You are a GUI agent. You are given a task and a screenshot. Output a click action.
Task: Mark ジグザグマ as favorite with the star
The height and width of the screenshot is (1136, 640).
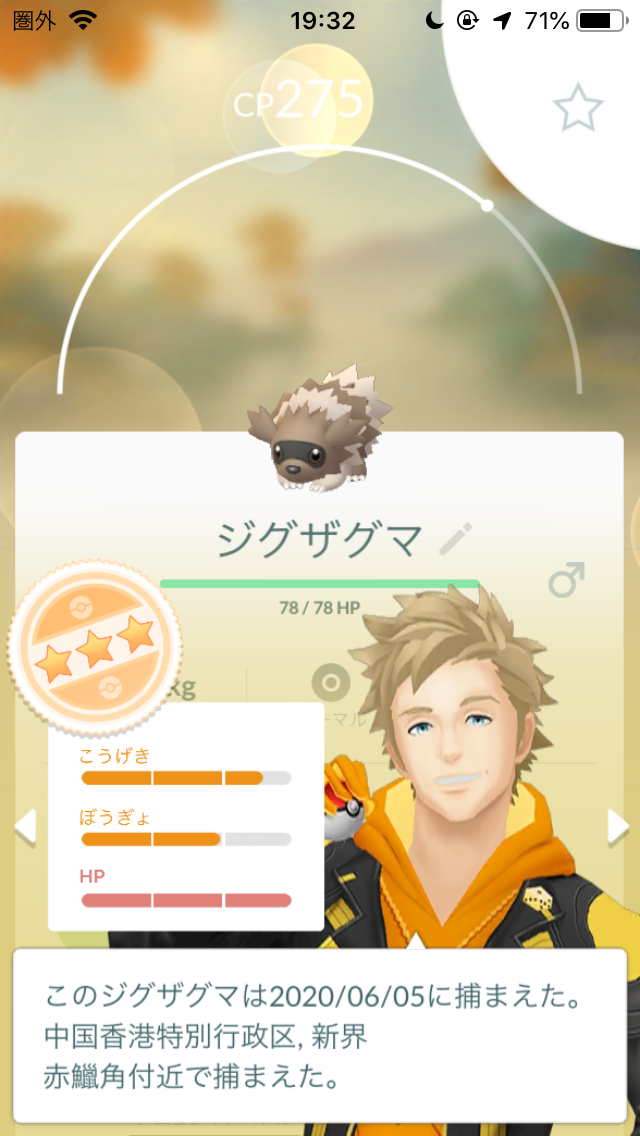(x=578, y=108)
